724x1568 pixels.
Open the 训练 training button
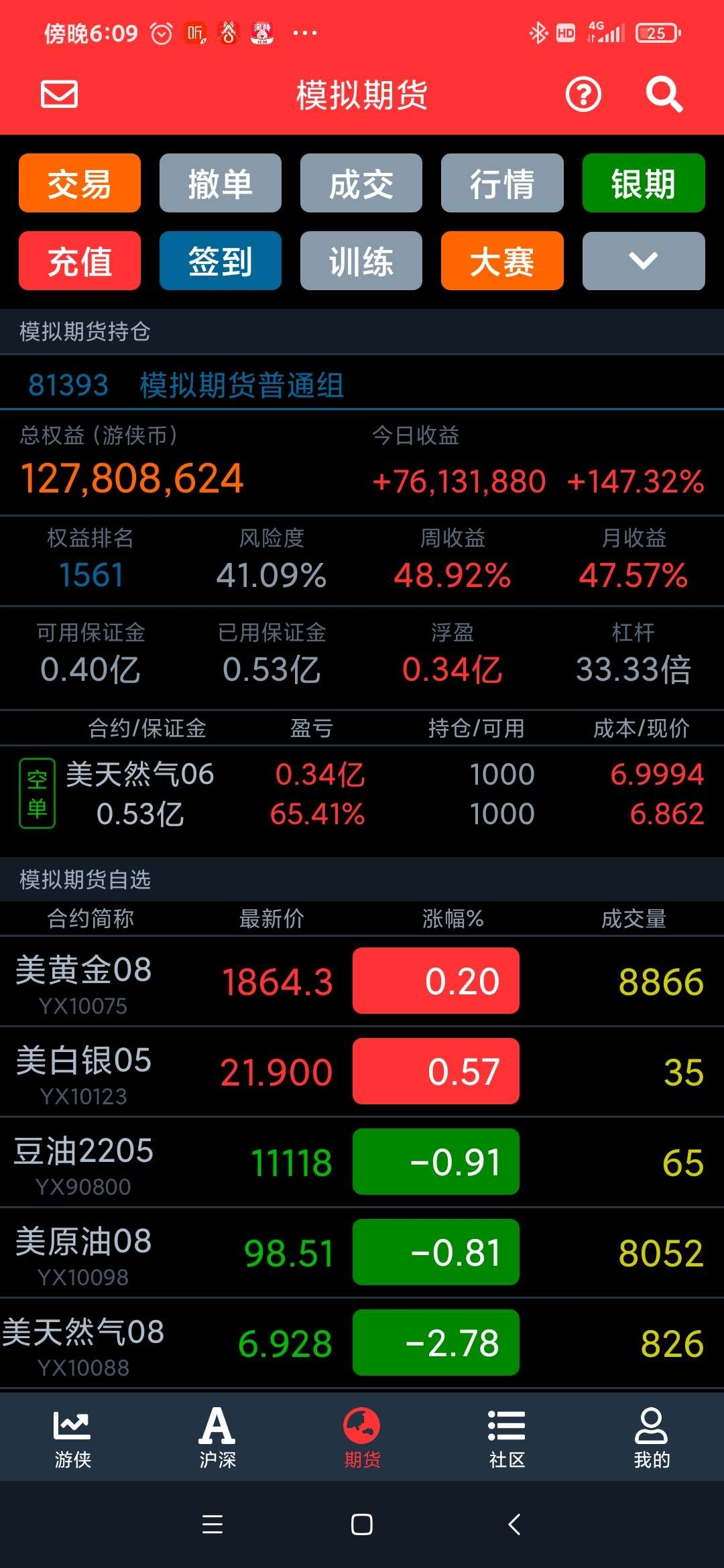pos(361,261)
